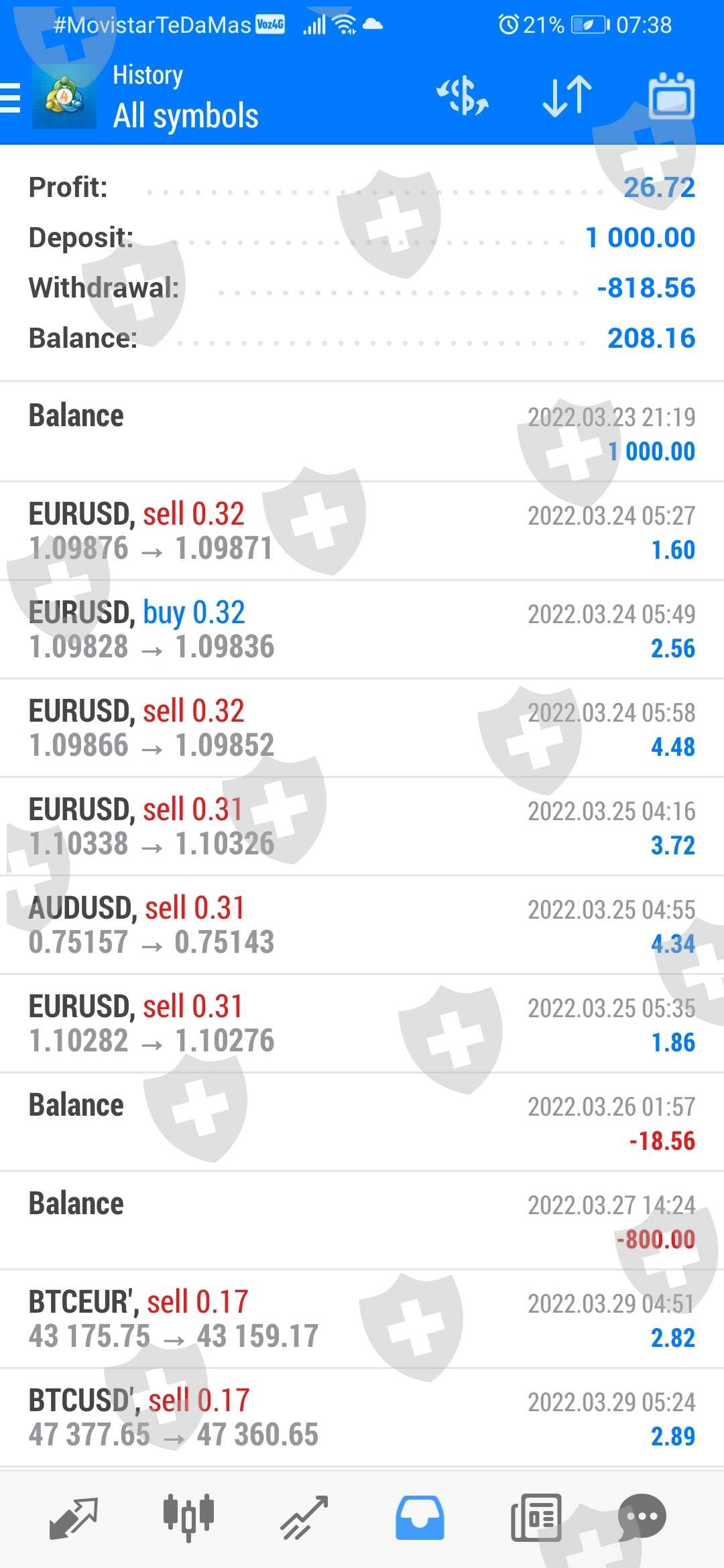Open the -18.56 Balance entry
The height and width of the screenshot is (1568, 724).
pos(362,1122)
